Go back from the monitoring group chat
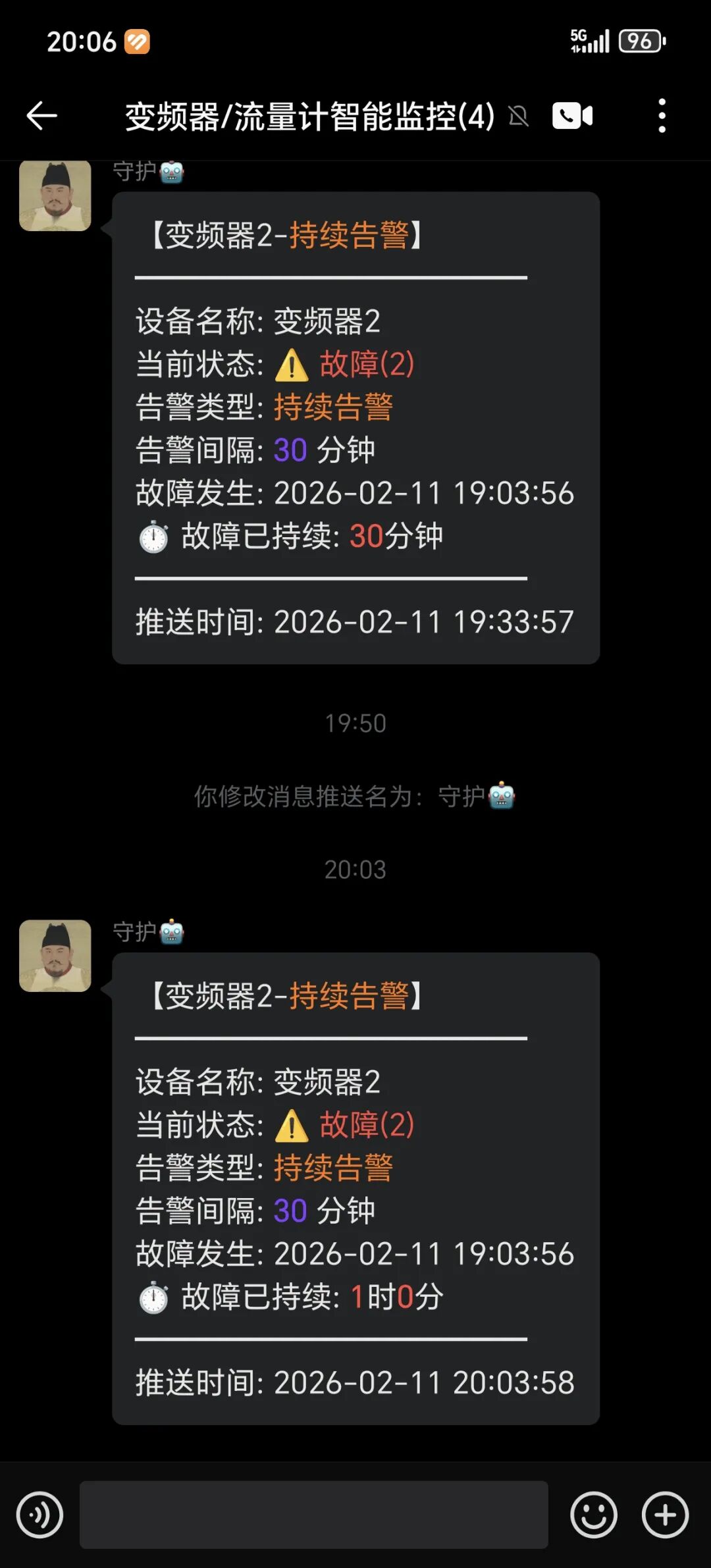This screenshot has height=1568, width=711. point(42,116)
